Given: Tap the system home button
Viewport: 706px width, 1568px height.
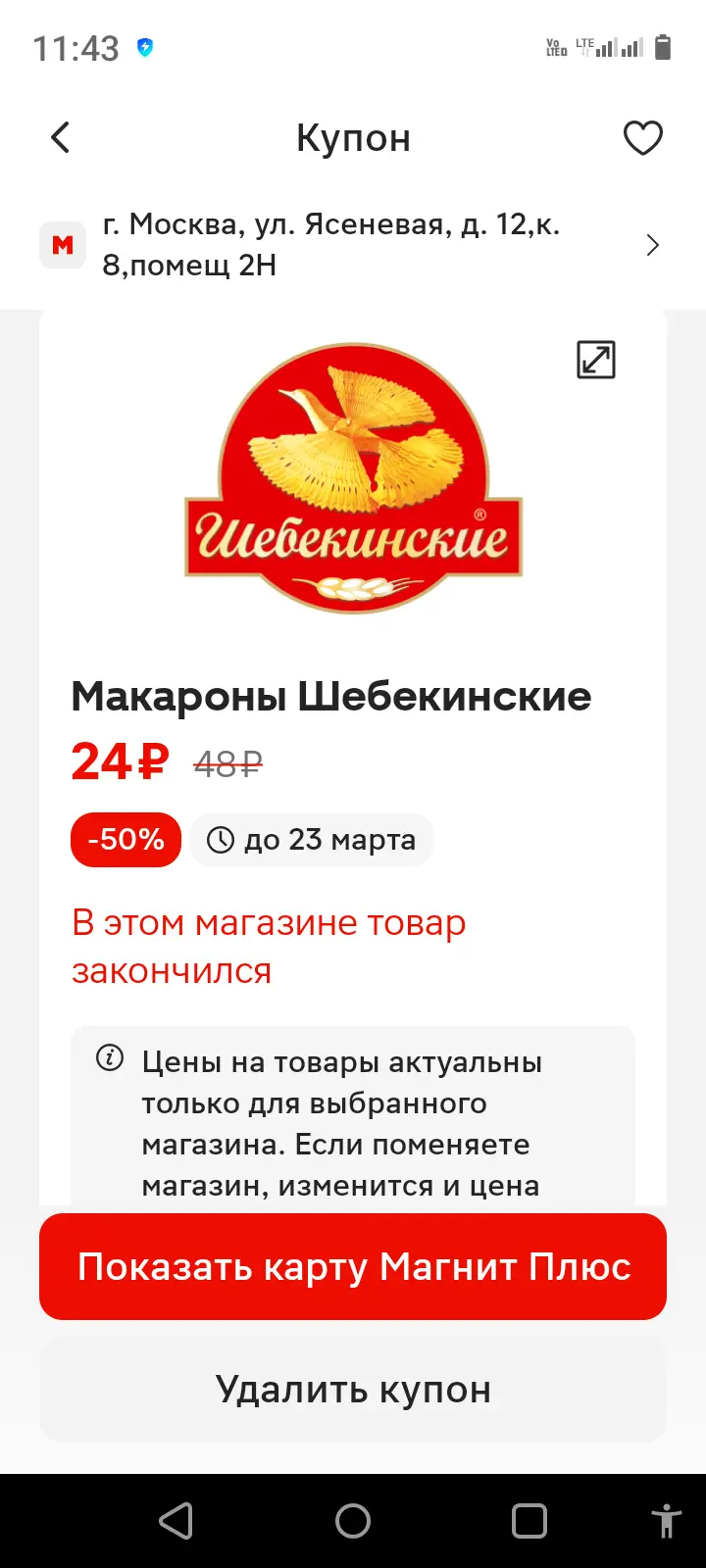Looking at the screenshot, I should coord(353,1521).
